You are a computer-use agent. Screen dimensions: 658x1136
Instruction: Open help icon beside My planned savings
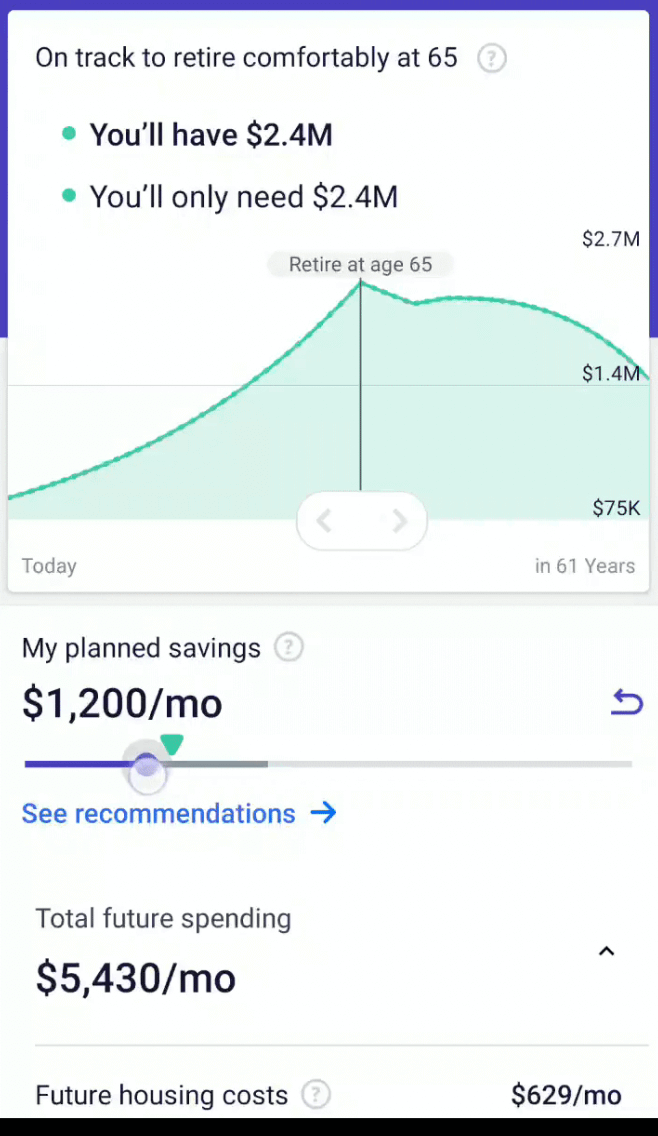point(288,647)
